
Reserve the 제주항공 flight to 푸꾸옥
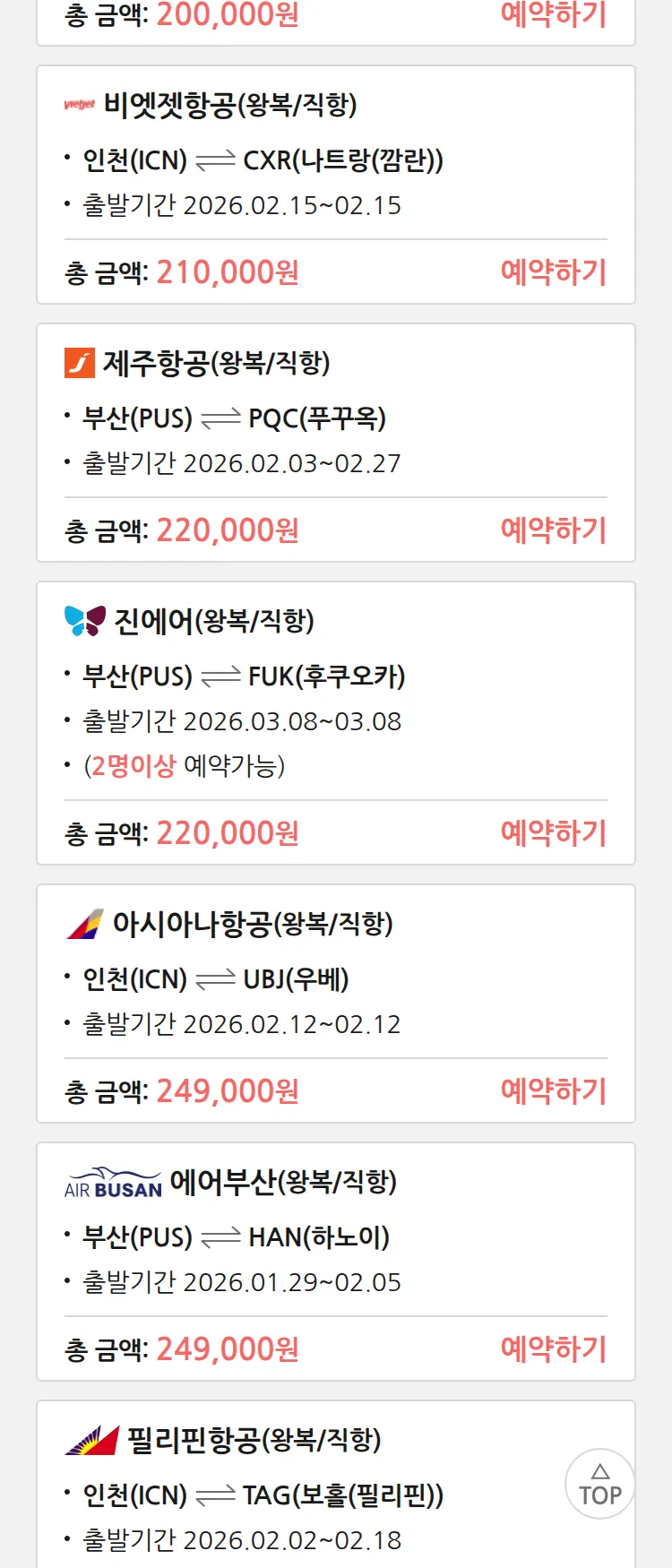click(x=553, y=530)
